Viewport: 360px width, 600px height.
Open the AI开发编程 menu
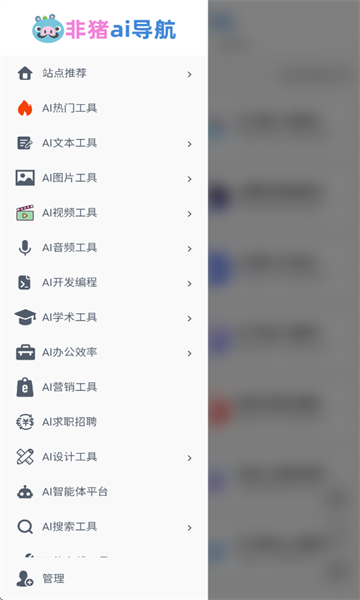[104, 282]
